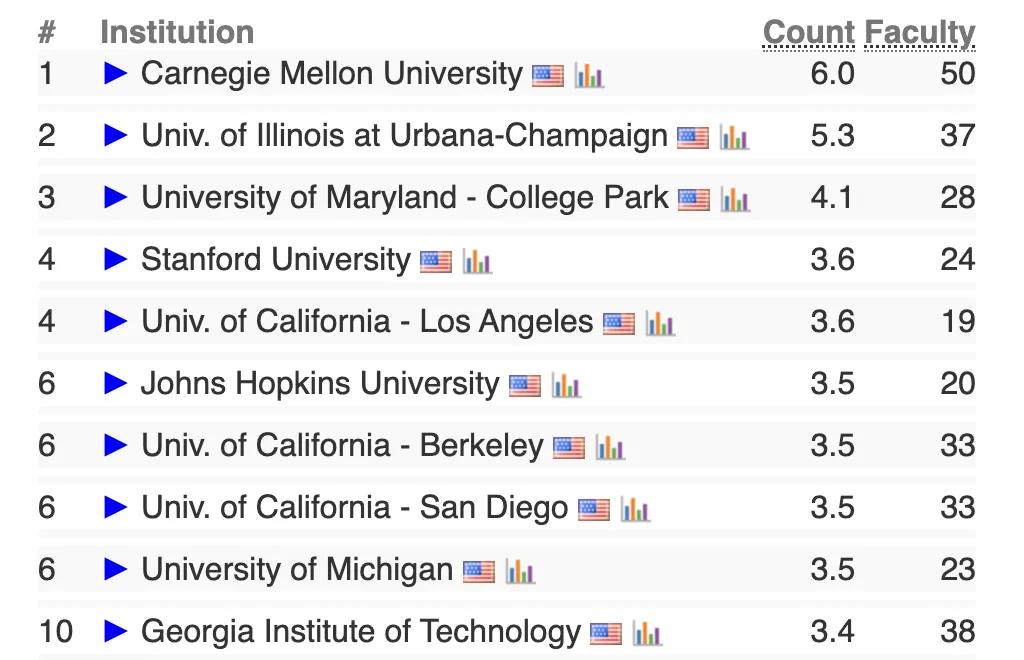Screen dimensions: 1024x660
Task: Show the bar chart for University of Michigan
Action: tap(520, 571)
